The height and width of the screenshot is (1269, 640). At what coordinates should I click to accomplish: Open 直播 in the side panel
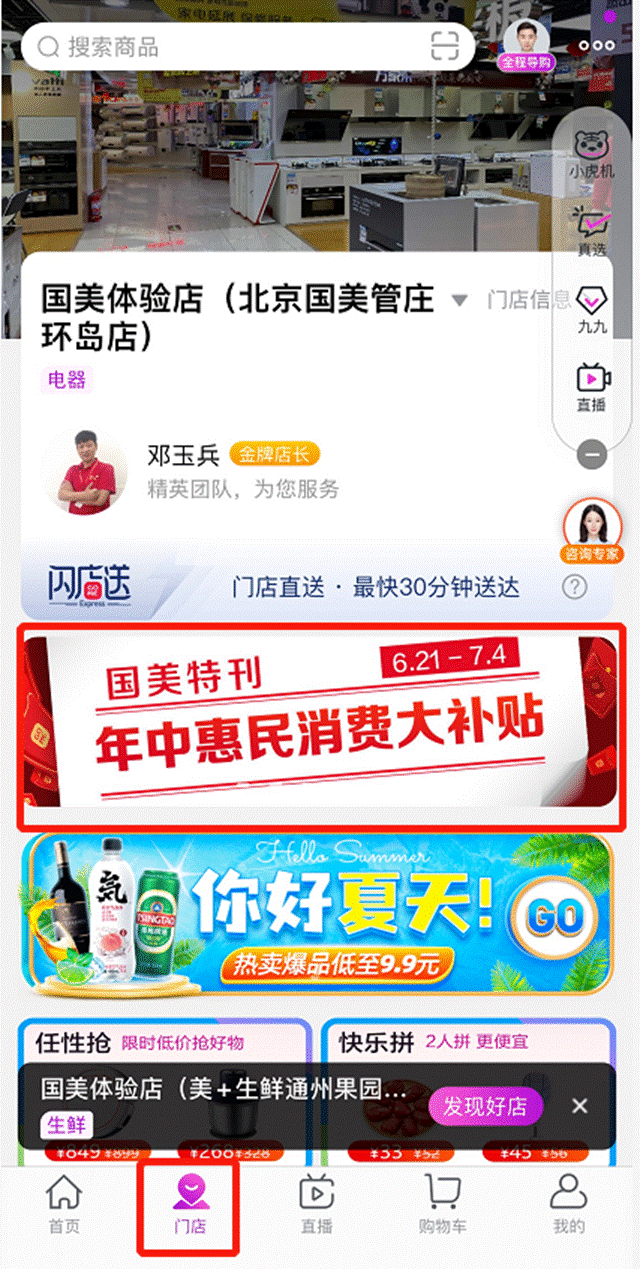(592, 386)
